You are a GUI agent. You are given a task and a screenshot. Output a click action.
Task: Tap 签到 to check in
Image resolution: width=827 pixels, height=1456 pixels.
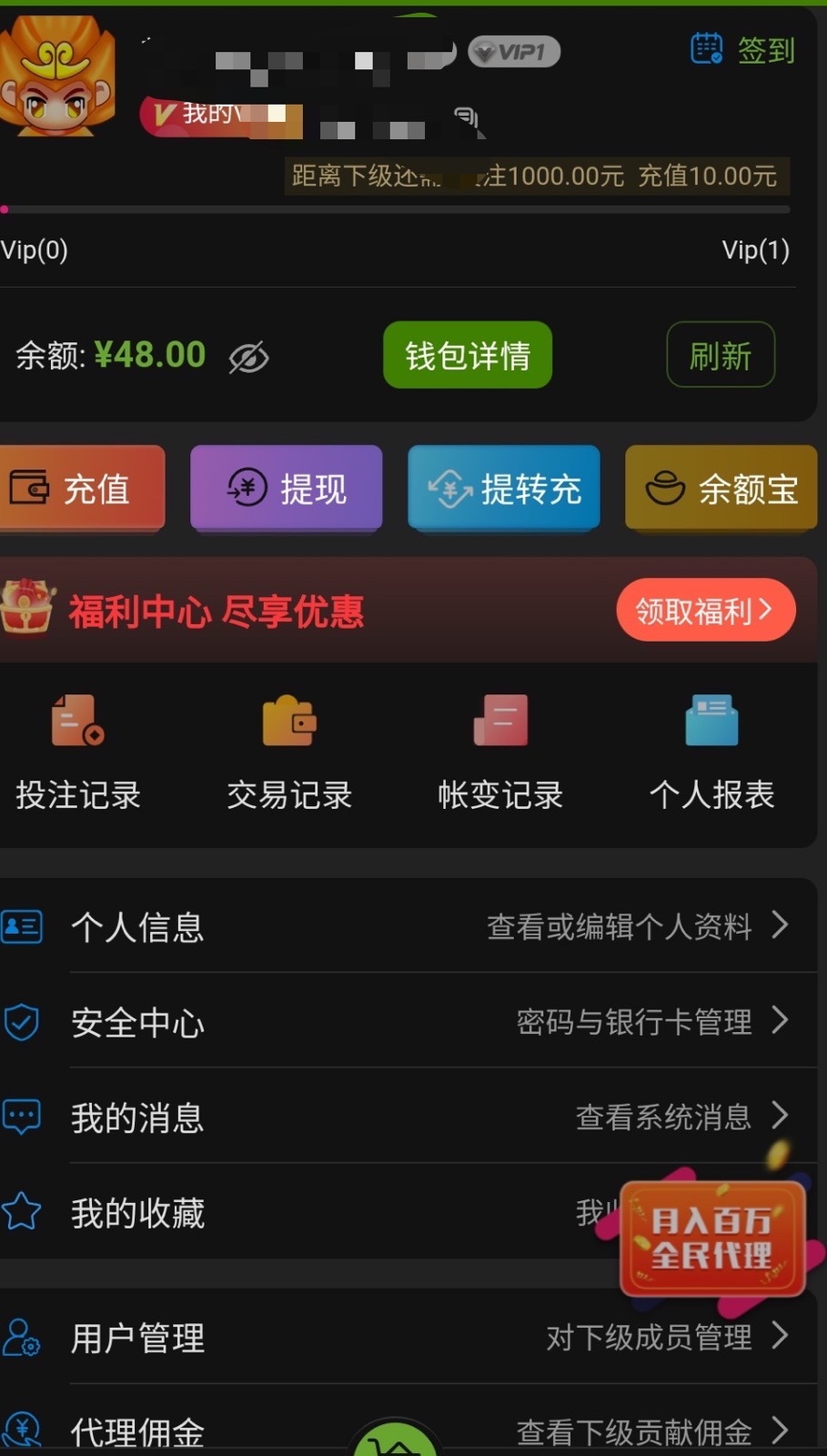pyautogui.click(x=743, y=49)
